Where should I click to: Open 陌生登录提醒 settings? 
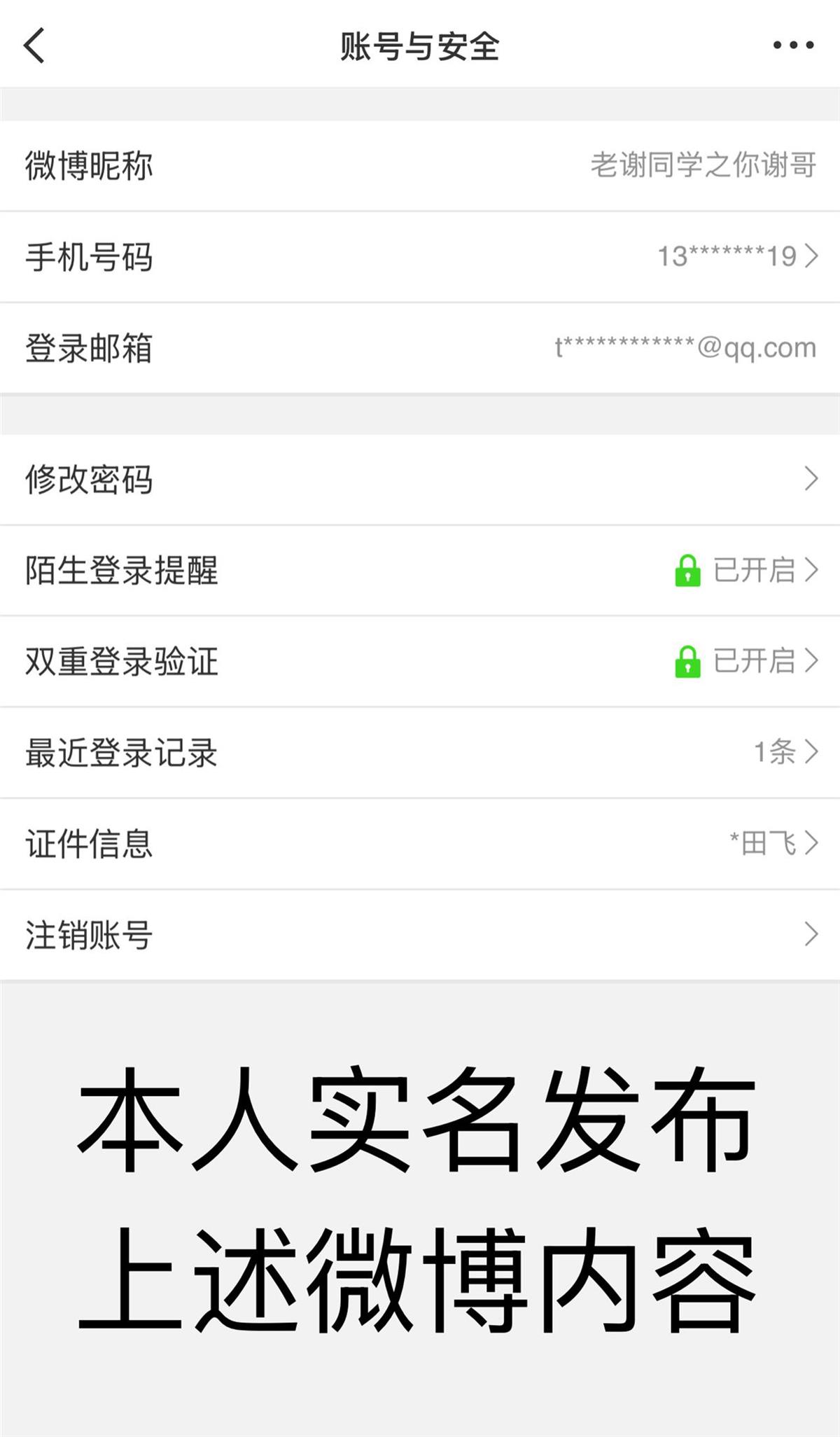420,570
